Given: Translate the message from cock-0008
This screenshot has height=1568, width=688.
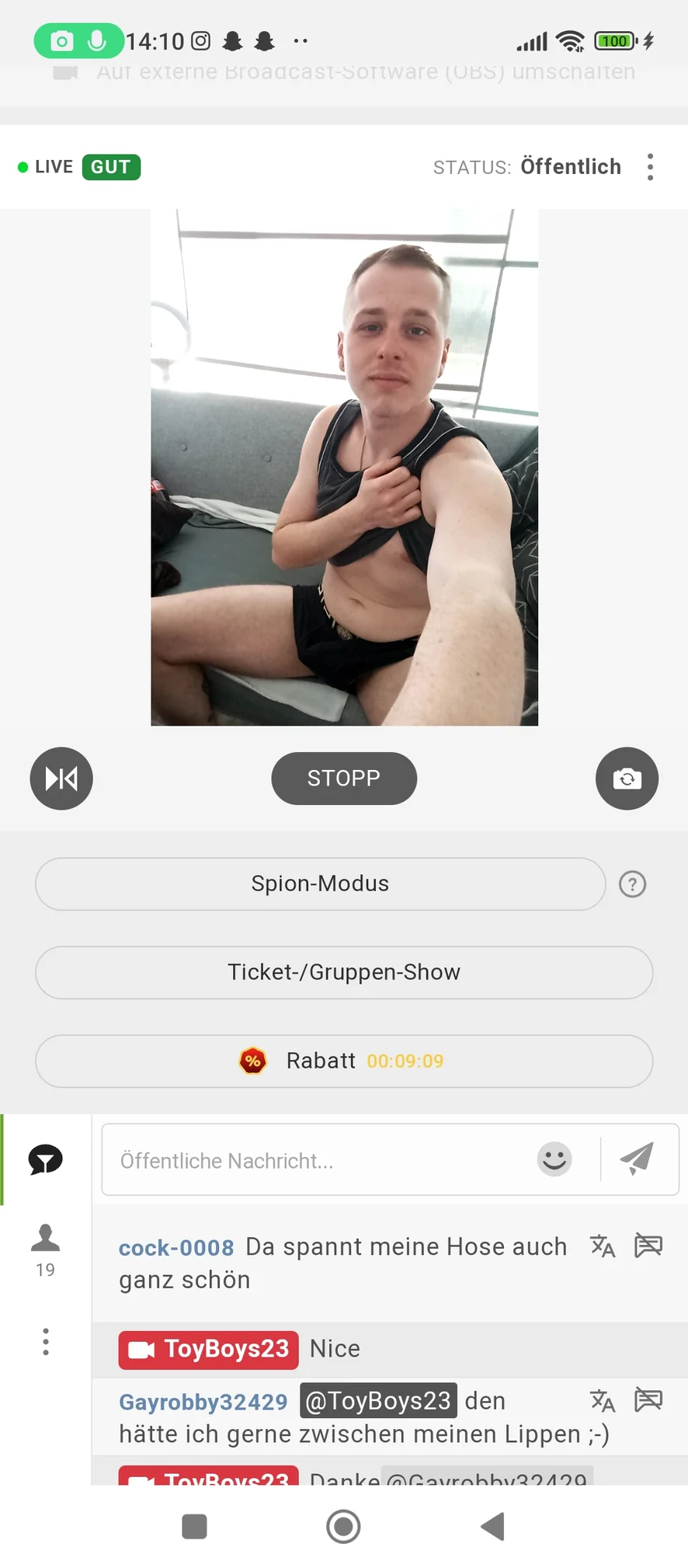Looking at the screenshot, I should [603, 1246].
